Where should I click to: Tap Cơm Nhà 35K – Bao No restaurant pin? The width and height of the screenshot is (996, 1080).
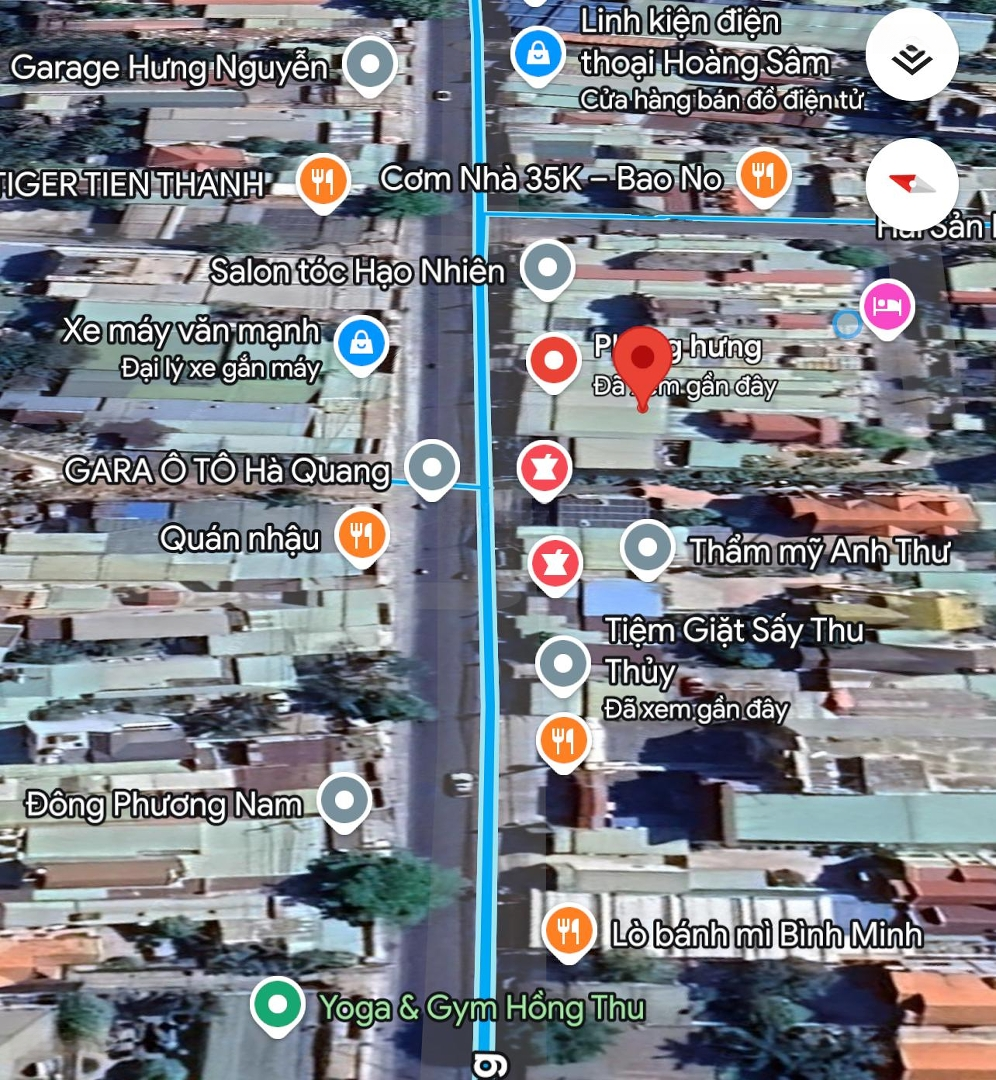pos(763,178)
